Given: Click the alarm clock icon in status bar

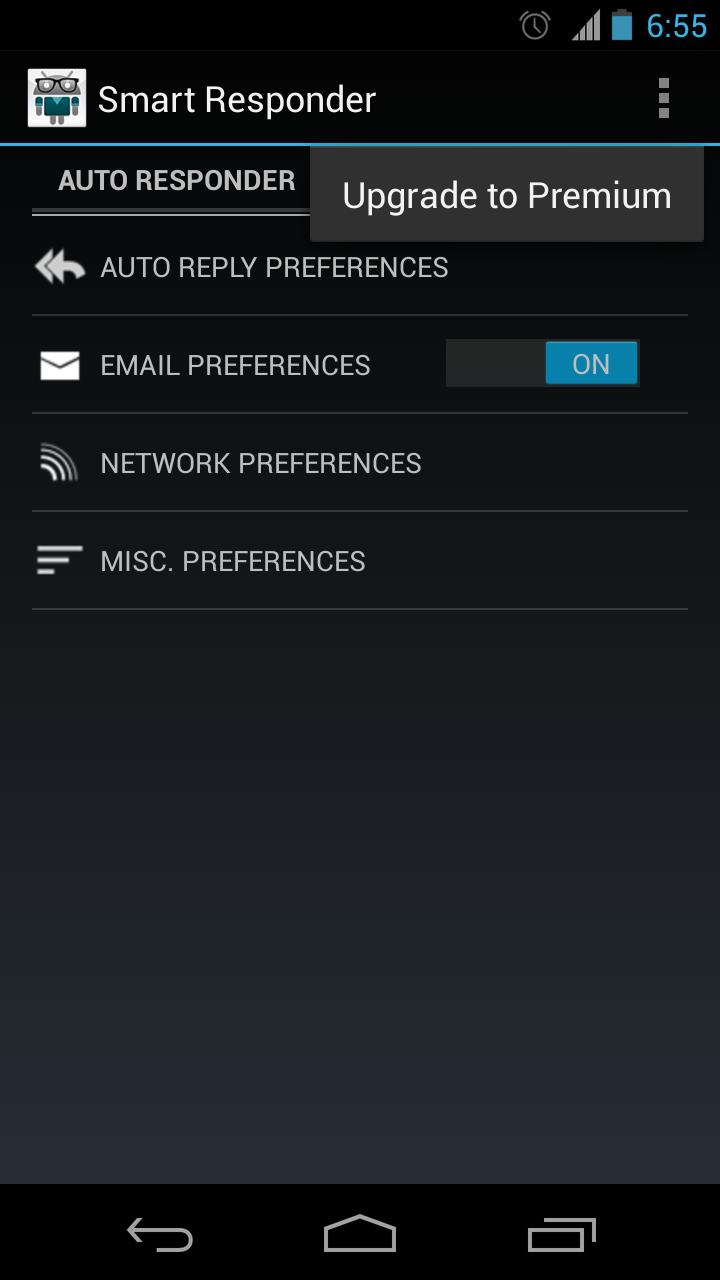Looking at the screenshot, I should pyautogui.click(x=534, y=25).
